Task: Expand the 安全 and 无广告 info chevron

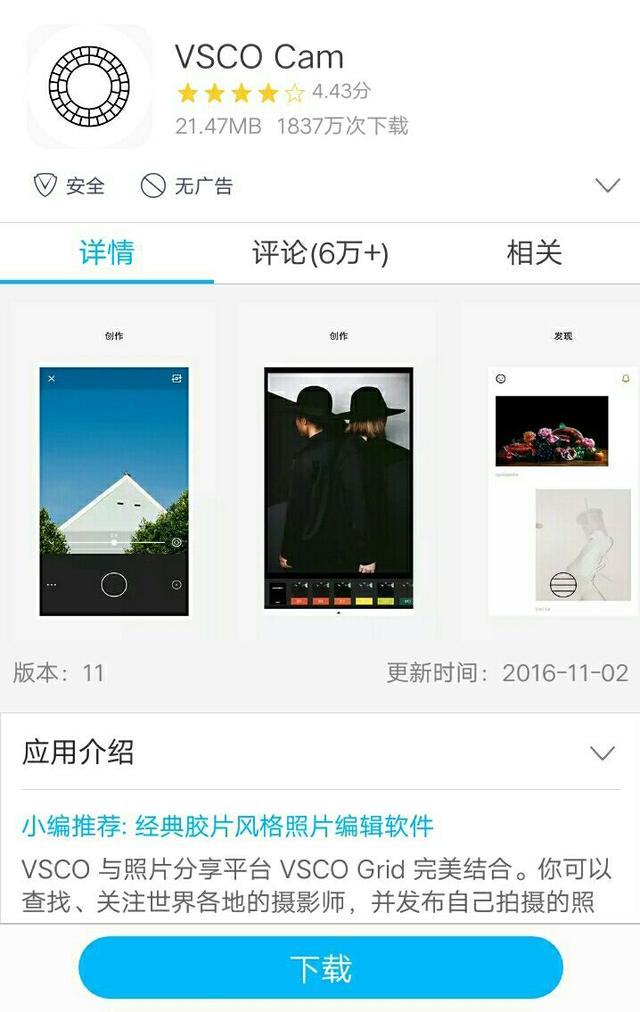Action: click(607, 186)
